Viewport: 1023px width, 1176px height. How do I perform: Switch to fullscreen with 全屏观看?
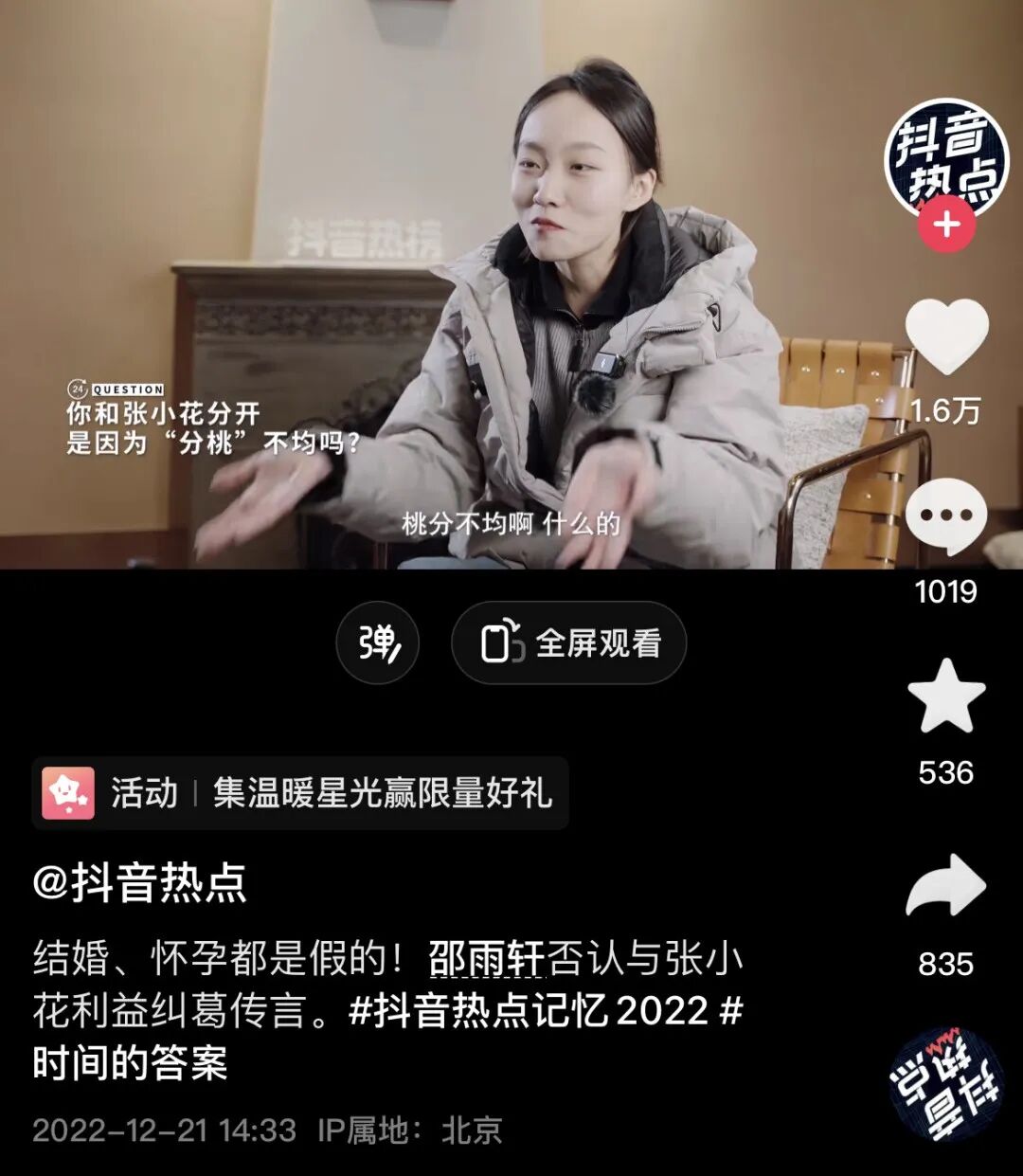[568, 642]
